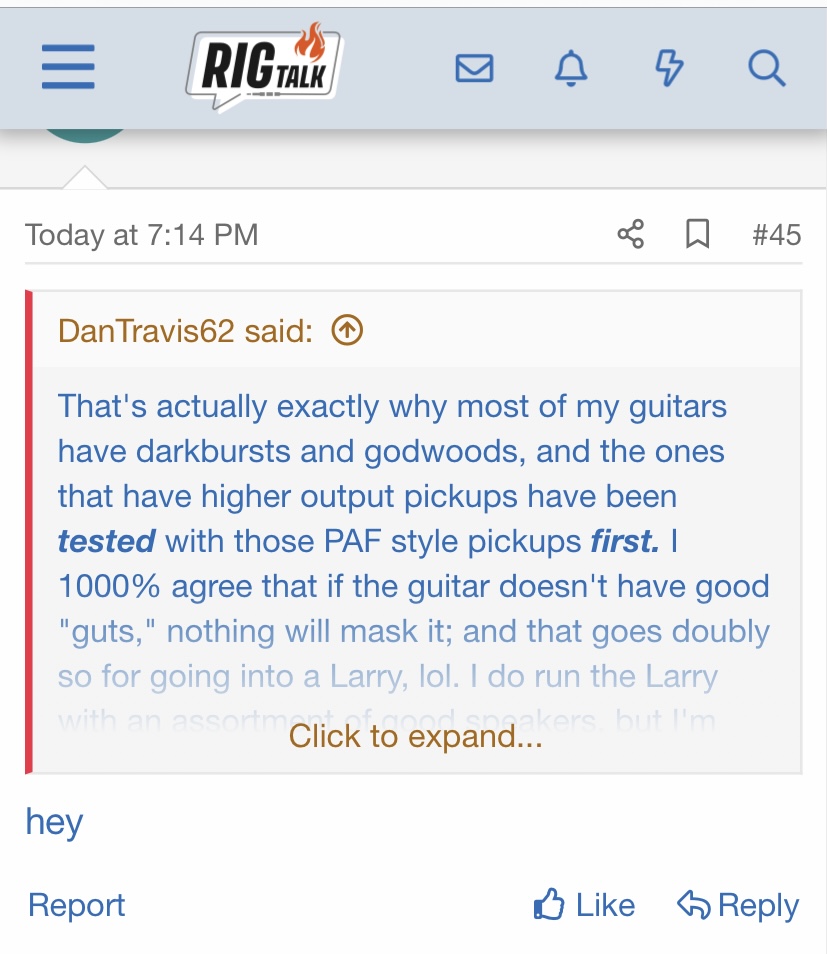Like the 'hey' post
The width and height of the screenshot is (827, 954).
tap(585, 905)
